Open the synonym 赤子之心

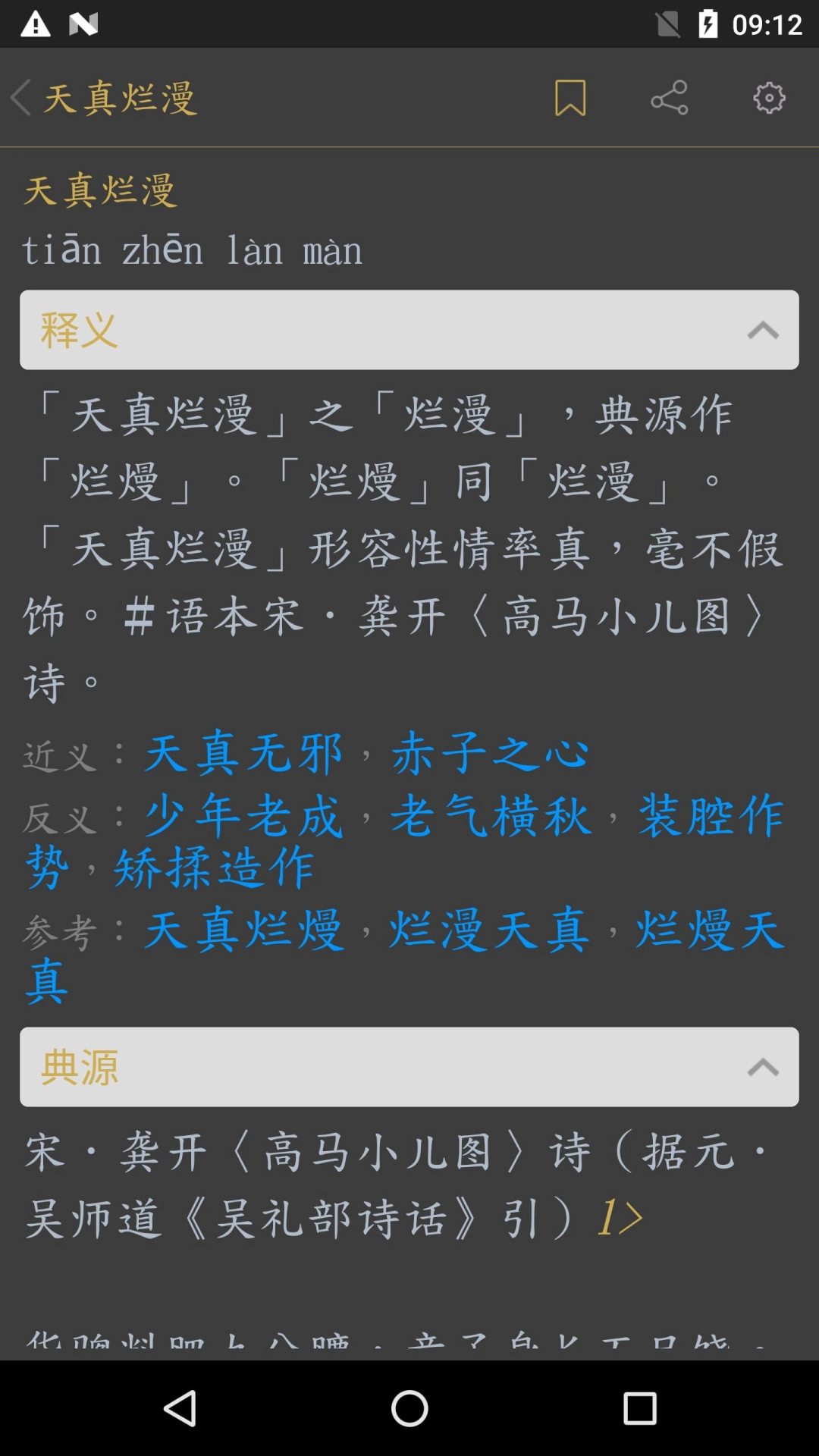click(x=490, y=755)
